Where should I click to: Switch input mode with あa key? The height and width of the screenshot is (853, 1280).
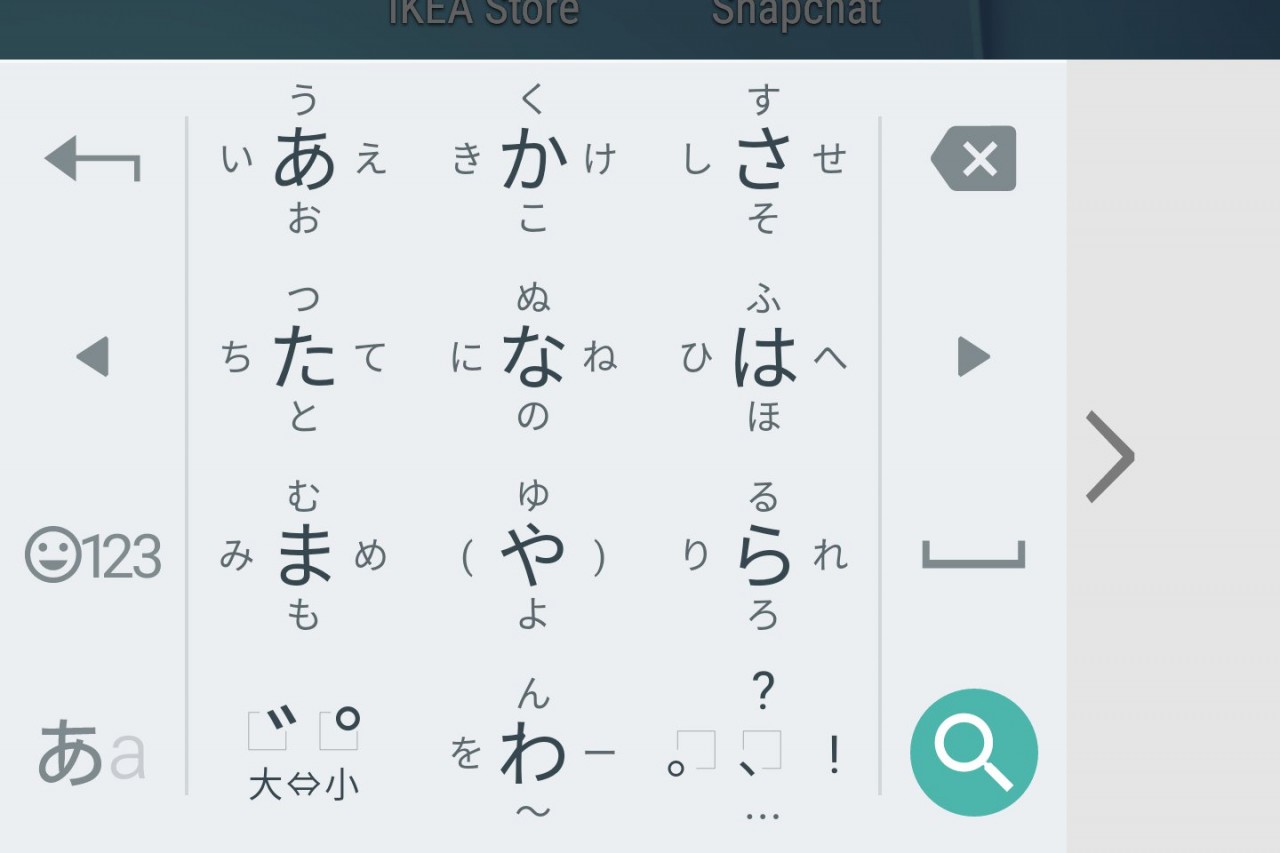tap(93, 754)
